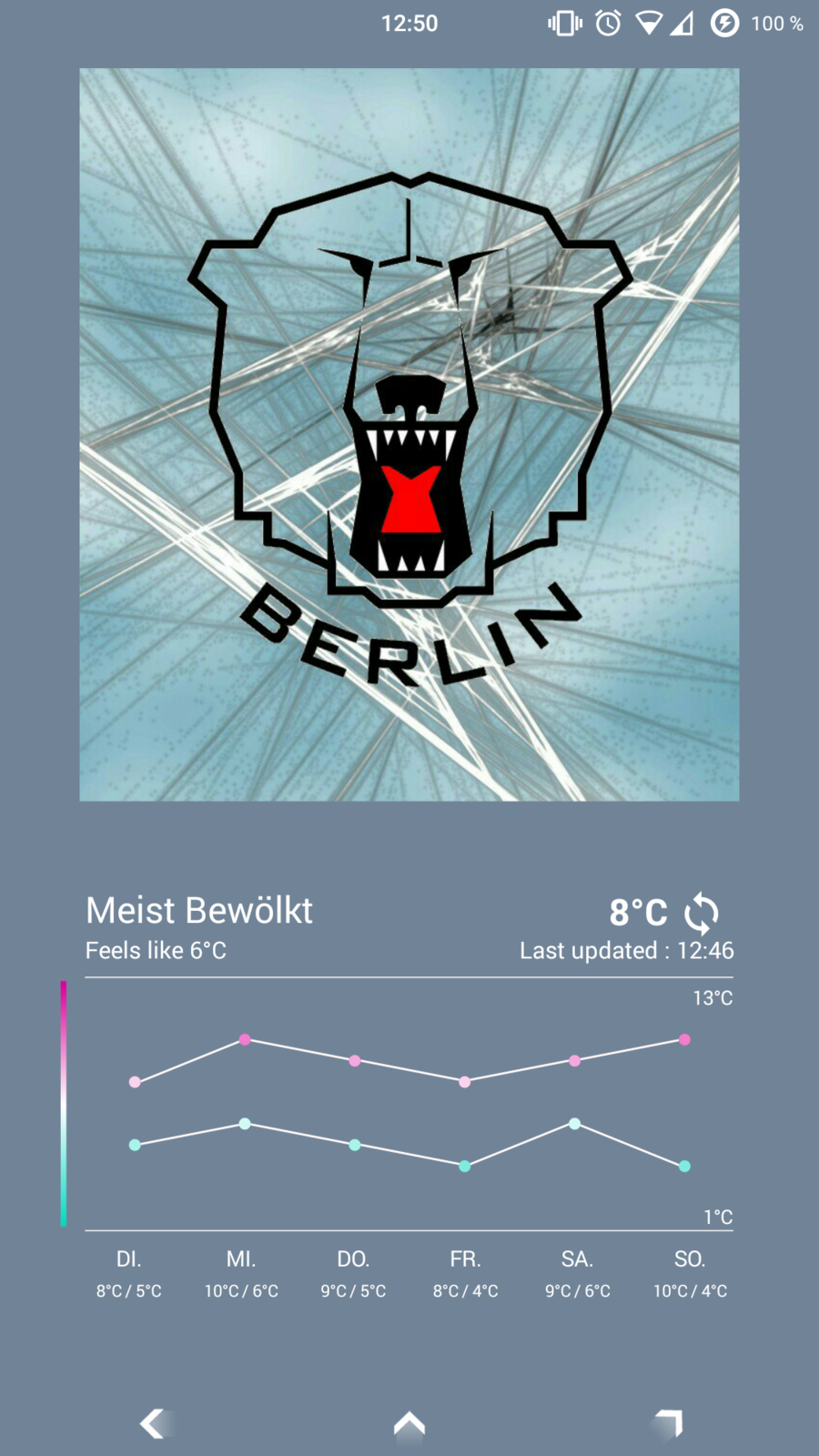Return to the home screen
The height and width of the screenshot is (1456, 819).
click(409, 1422)
